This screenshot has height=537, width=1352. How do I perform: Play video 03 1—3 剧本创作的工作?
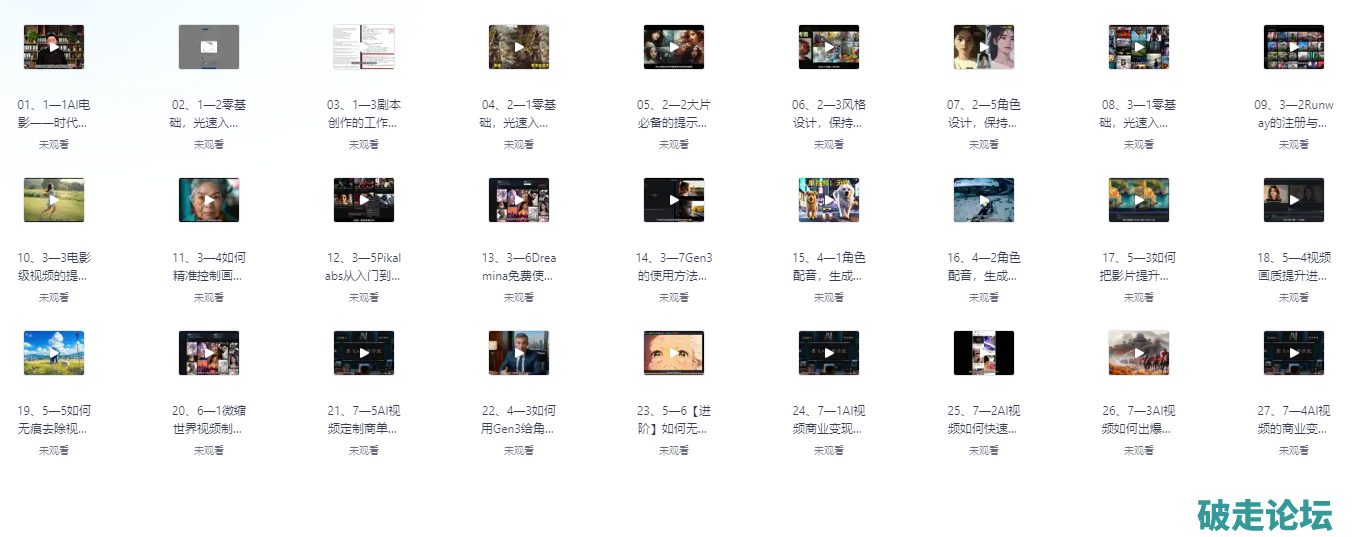[364, 47]
